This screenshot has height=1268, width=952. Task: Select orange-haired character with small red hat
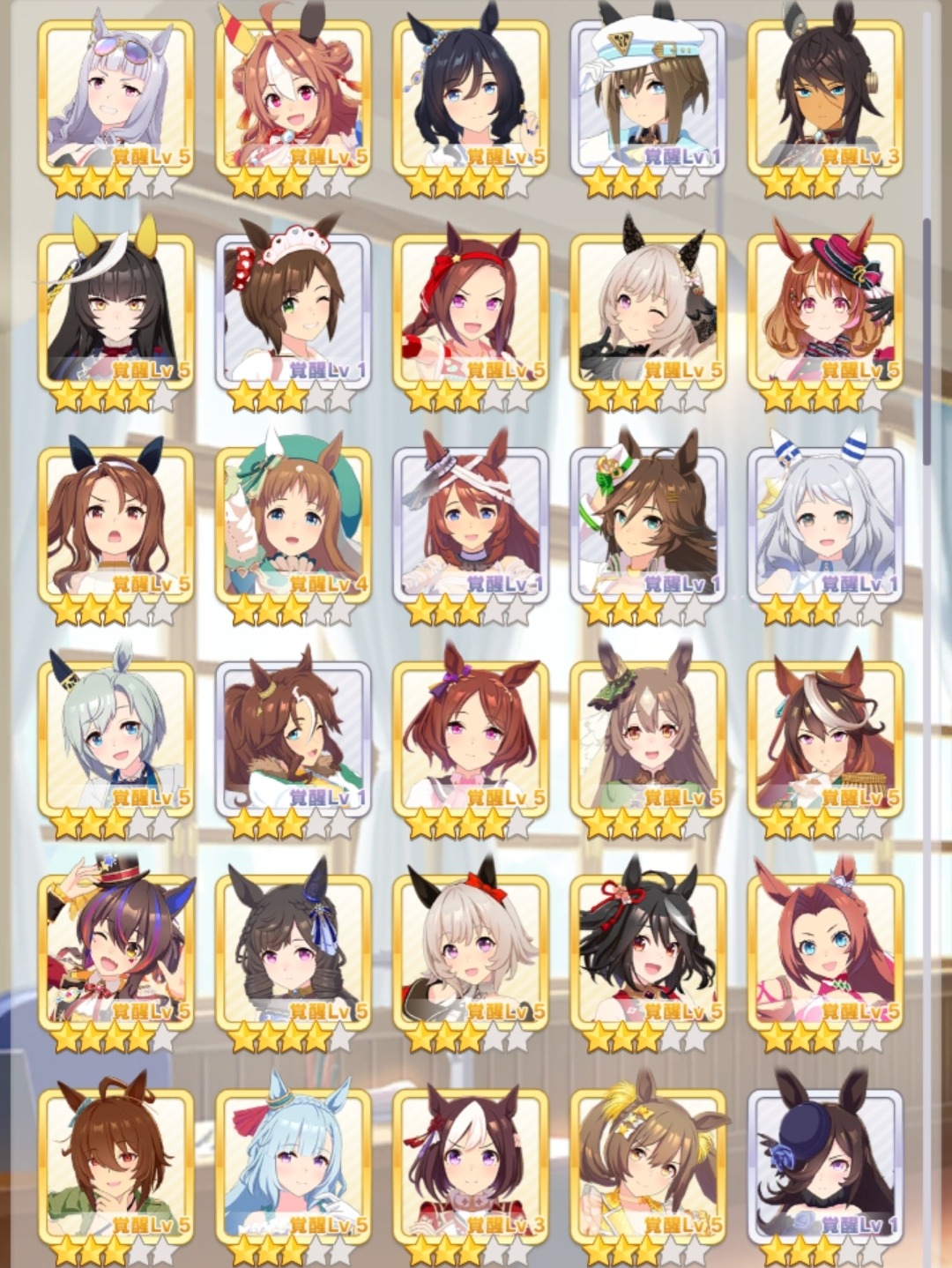click(x=825, y=310)
